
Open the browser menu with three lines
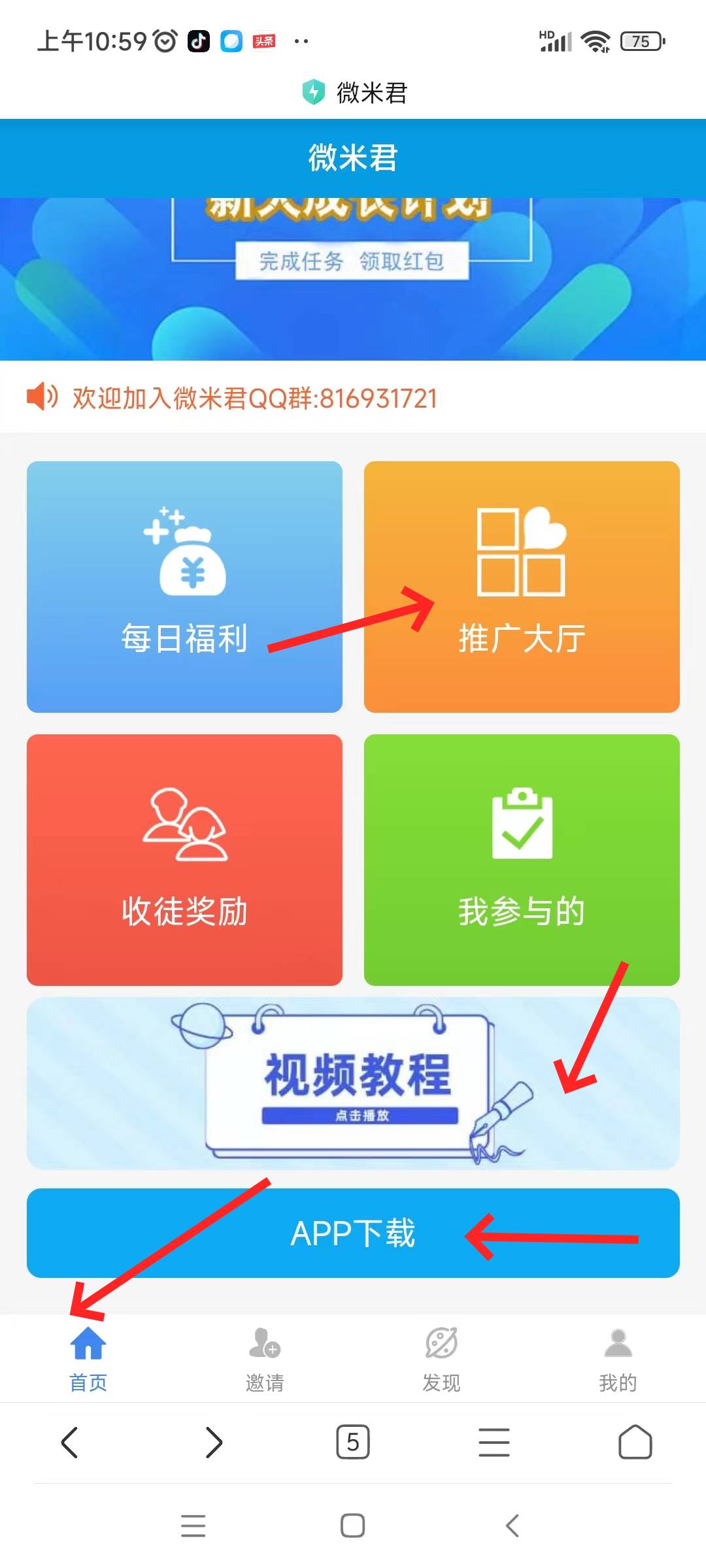494,1442
